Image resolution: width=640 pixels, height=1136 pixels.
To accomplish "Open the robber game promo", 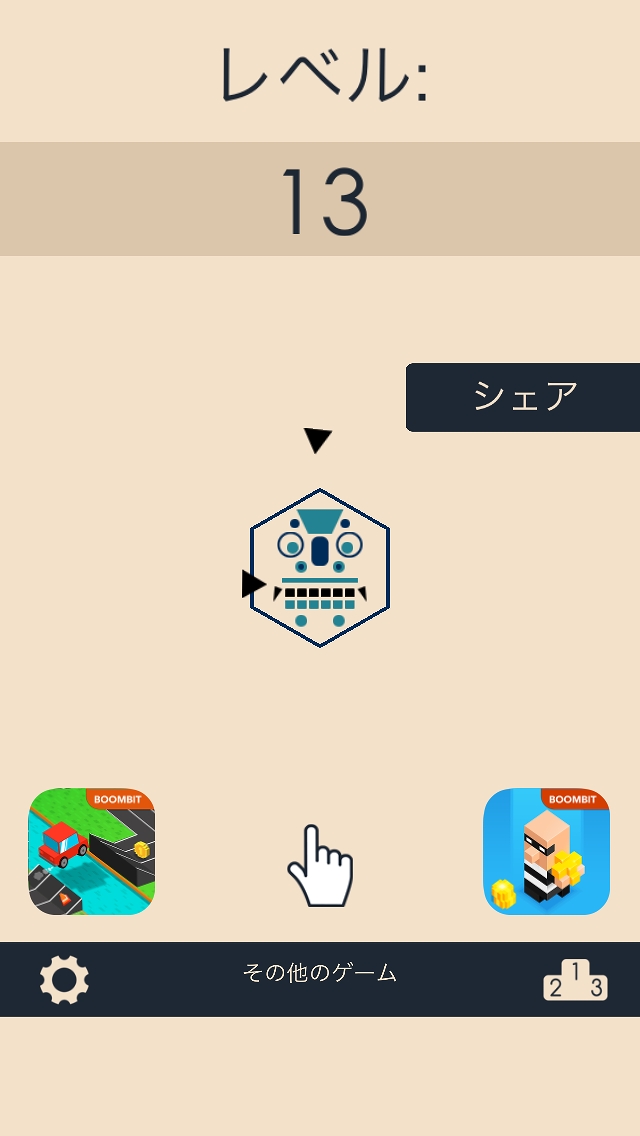I will point(546,851).
